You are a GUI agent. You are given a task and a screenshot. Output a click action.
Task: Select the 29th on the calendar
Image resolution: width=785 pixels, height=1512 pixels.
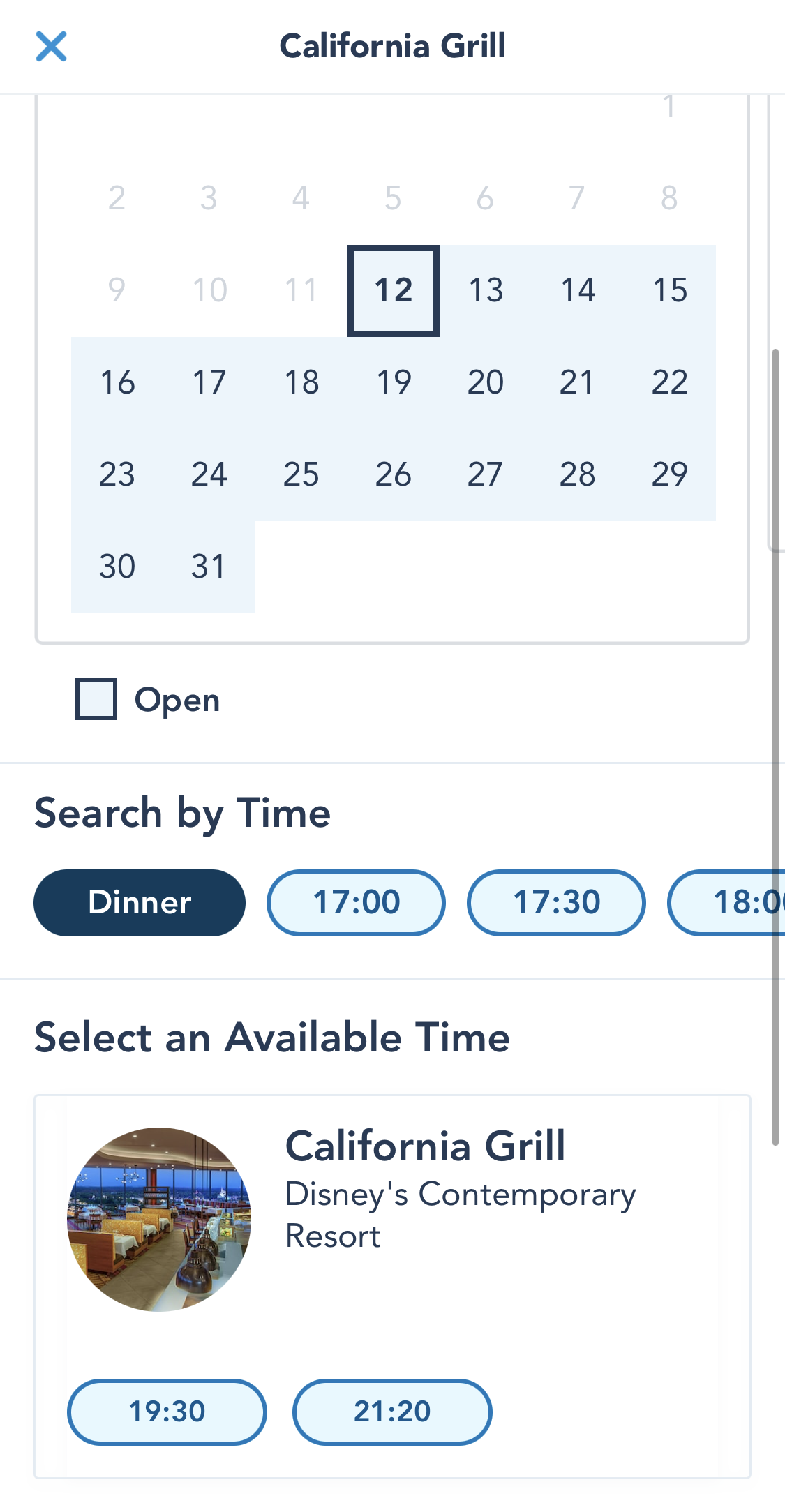coord(670,474)
